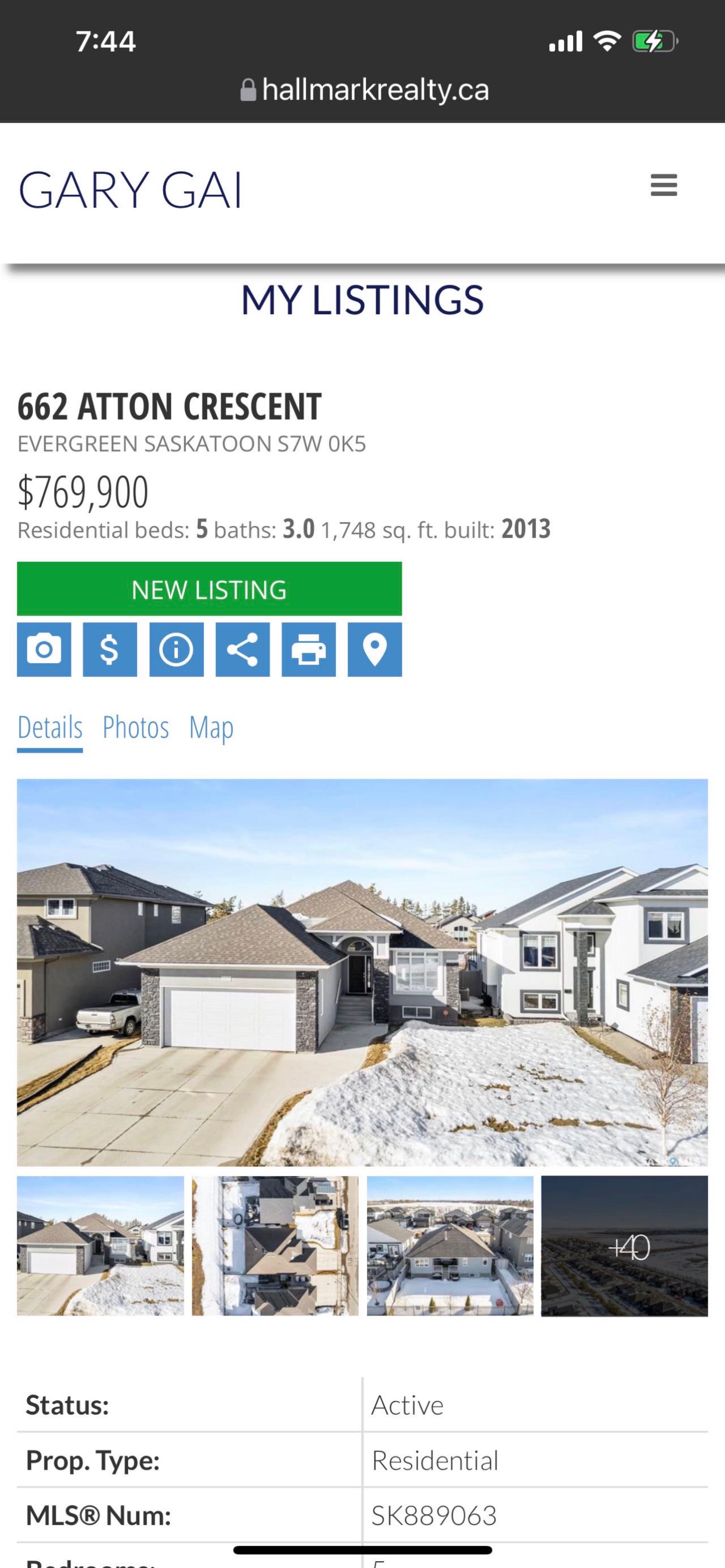Print the listing details
The image size is (725, 1568).
[x=309, y=649]
